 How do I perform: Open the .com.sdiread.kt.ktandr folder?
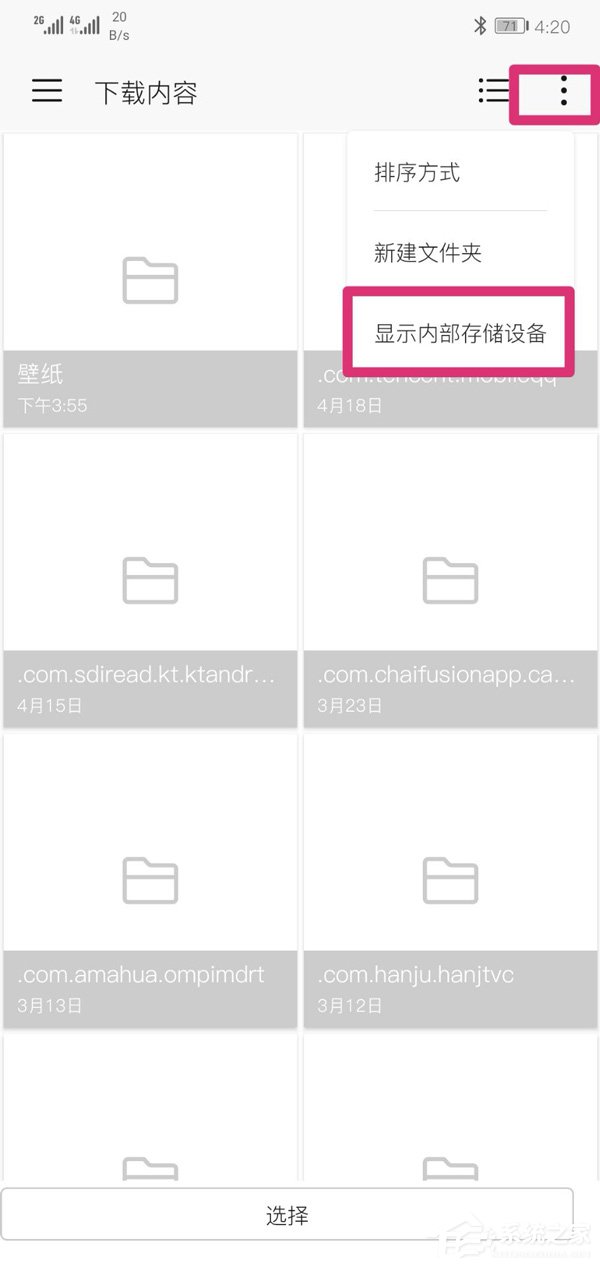click(x=150, y=580)
